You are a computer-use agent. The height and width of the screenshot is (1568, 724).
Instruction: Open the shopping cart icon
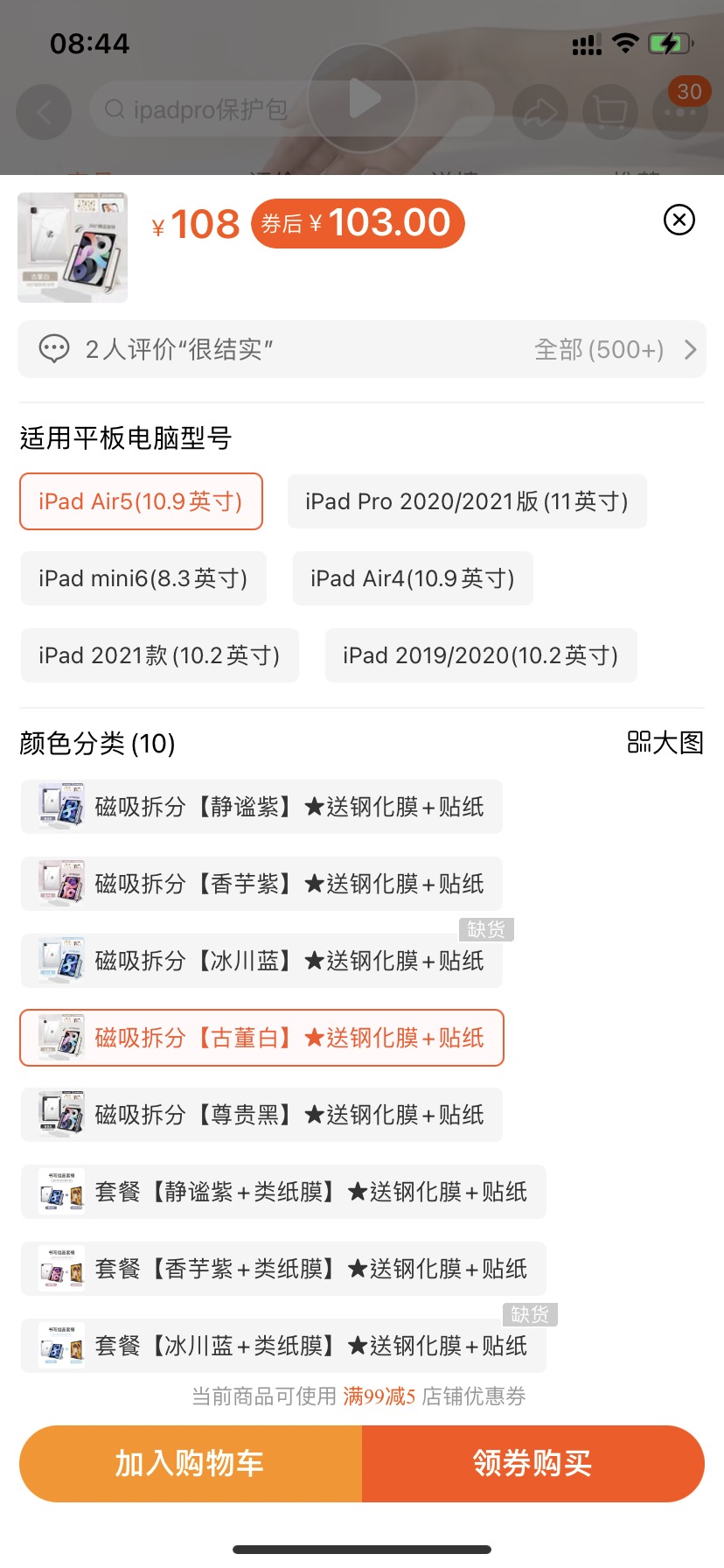(x=609, y=112)
